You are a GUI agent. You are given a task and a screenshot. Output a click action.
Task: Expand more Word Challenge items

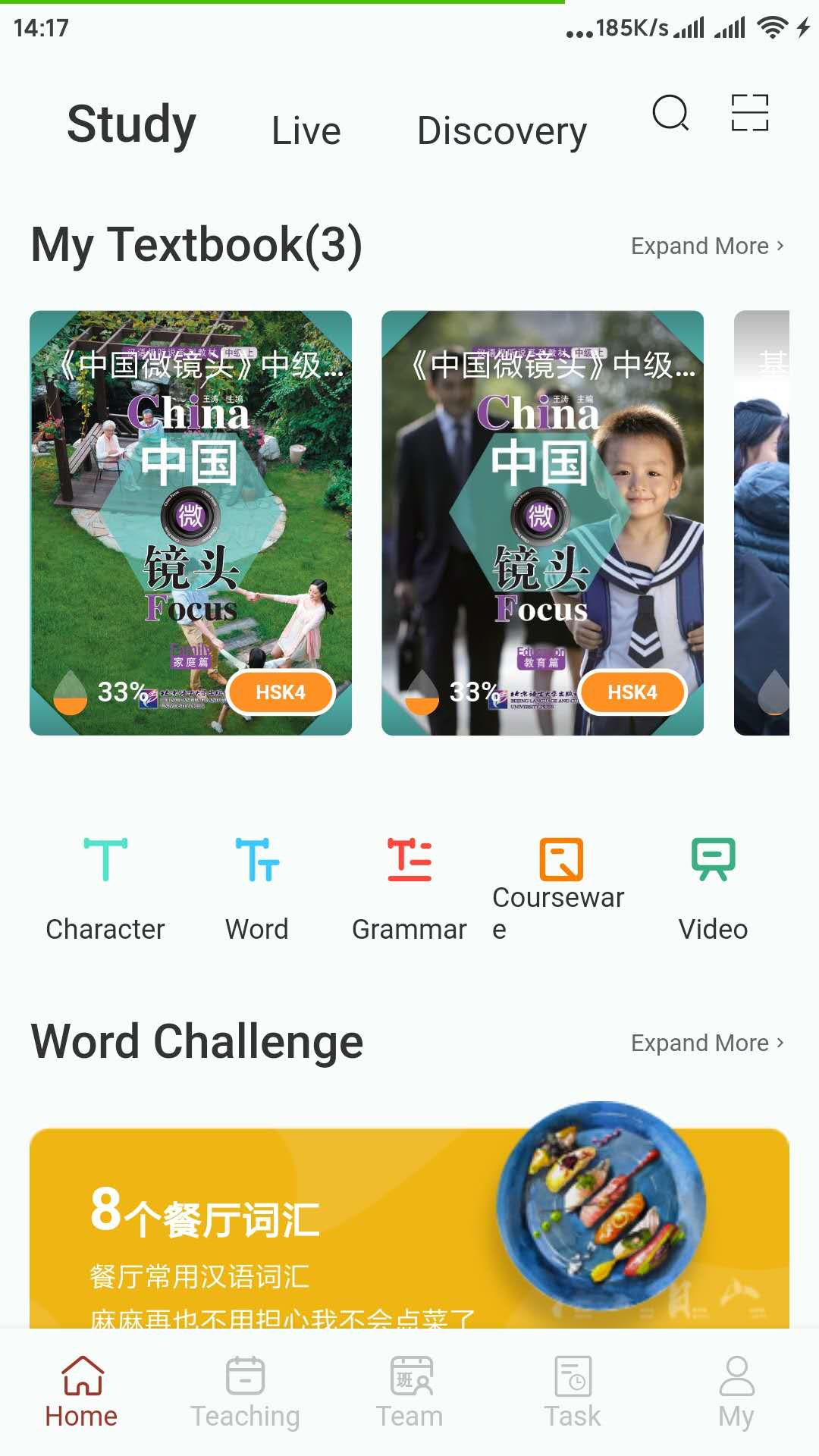(x=707, y=1043)
